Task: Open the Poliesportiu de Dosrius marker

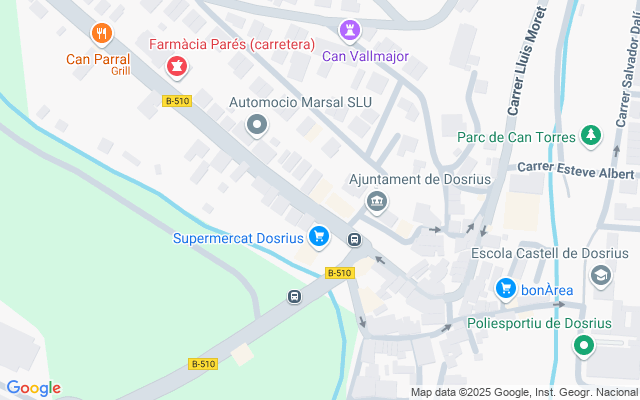Action: tap(583, 346)
